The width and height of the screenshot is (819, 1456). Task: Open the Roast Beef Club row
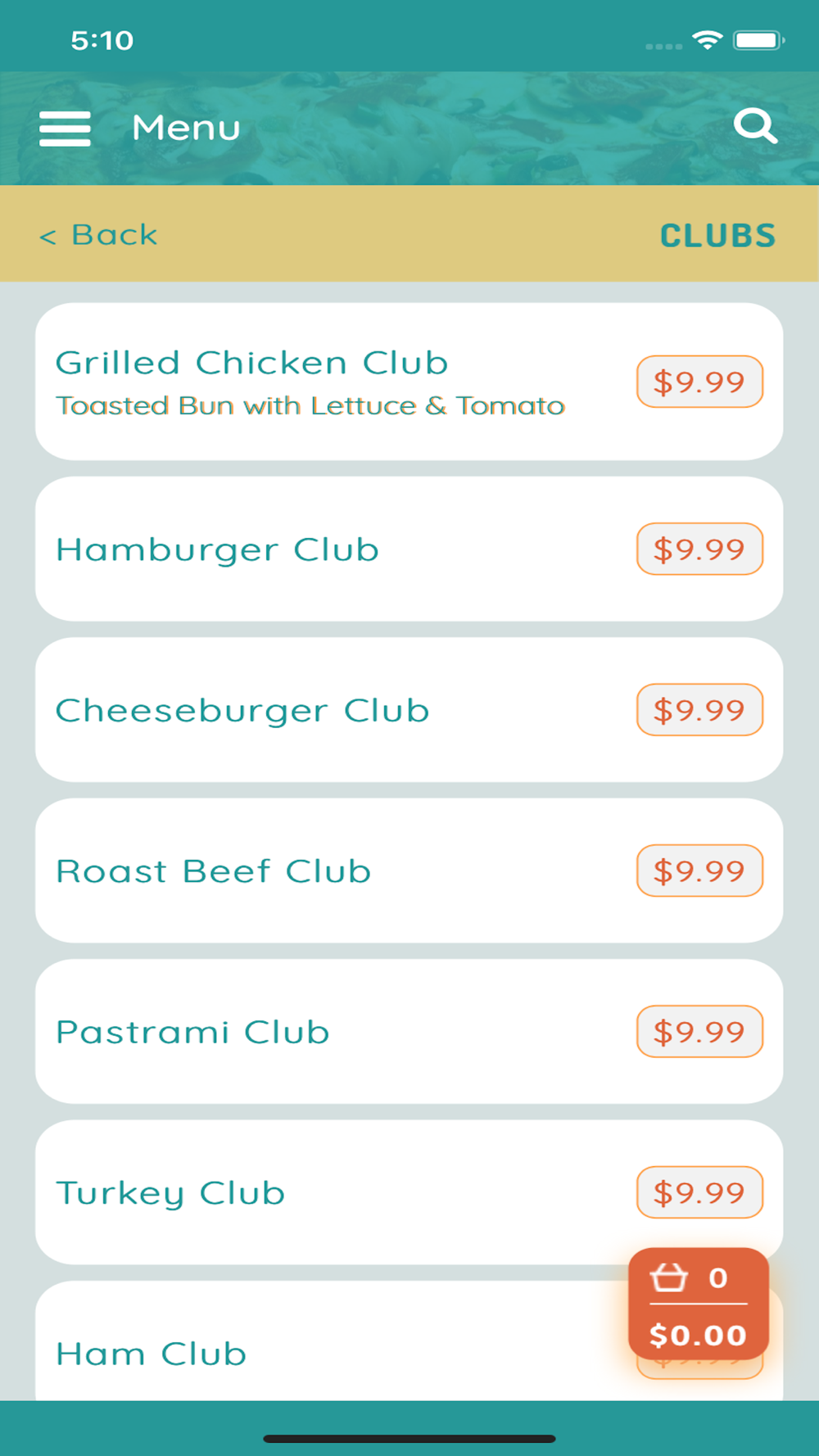tap(409, 870)
